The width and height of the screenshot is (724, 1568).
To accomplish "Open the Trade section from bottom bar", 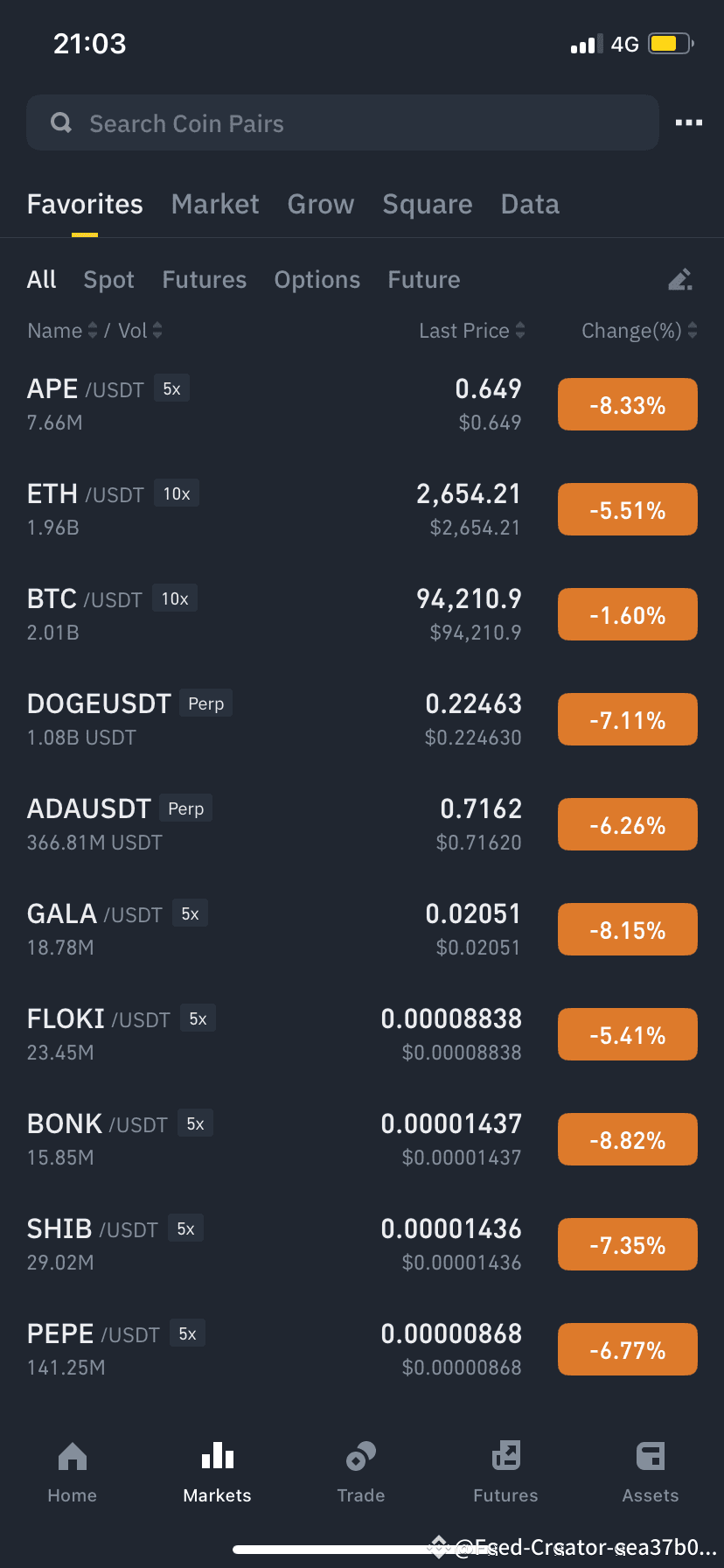I will [x=361, y=1470].
